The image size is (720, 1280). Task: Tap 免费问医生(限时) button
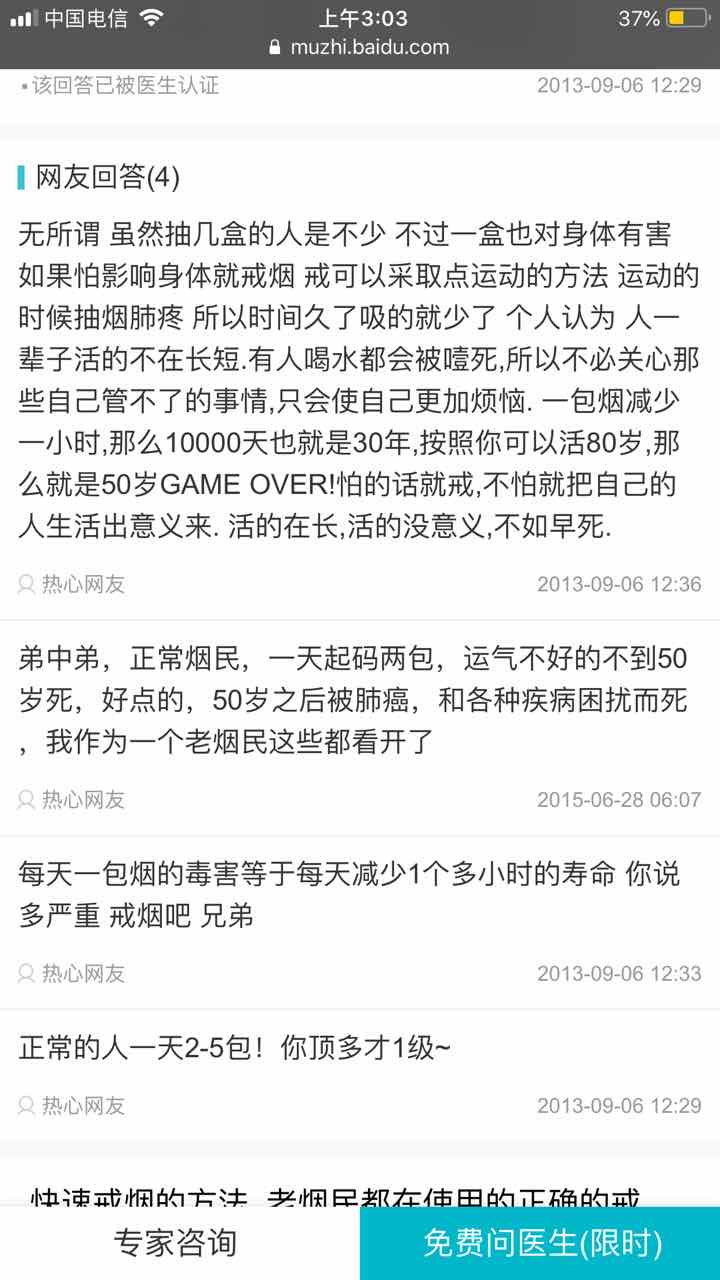pyautogui.click(x=540, y=1243)
